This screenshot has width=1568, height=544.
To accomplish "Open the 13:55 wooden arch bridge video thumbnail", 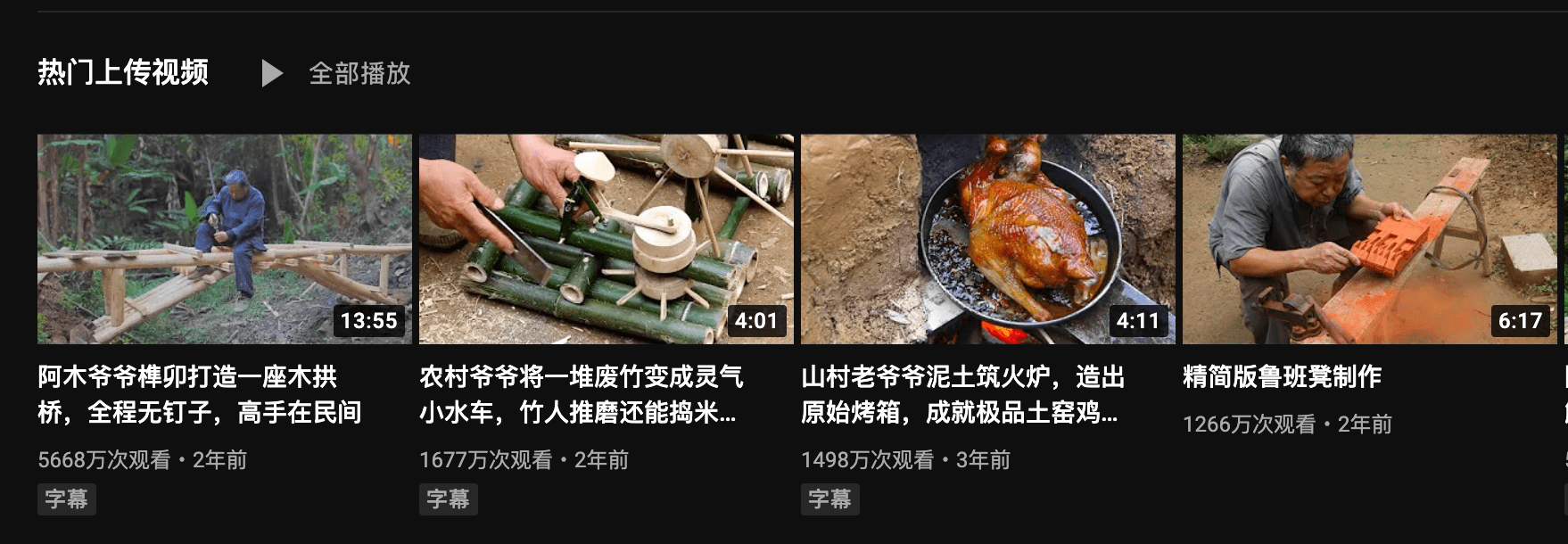I will coord(224,238).
